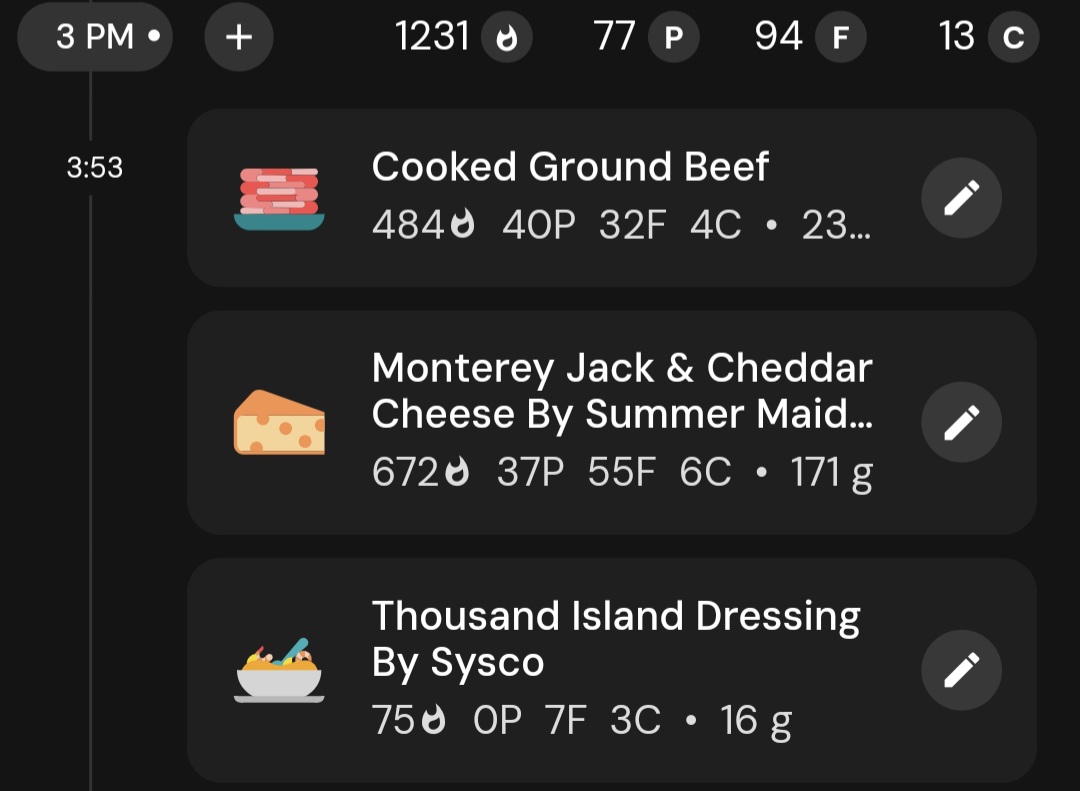Edit the Thousand Island Dressing entry

tap(960, 669)
